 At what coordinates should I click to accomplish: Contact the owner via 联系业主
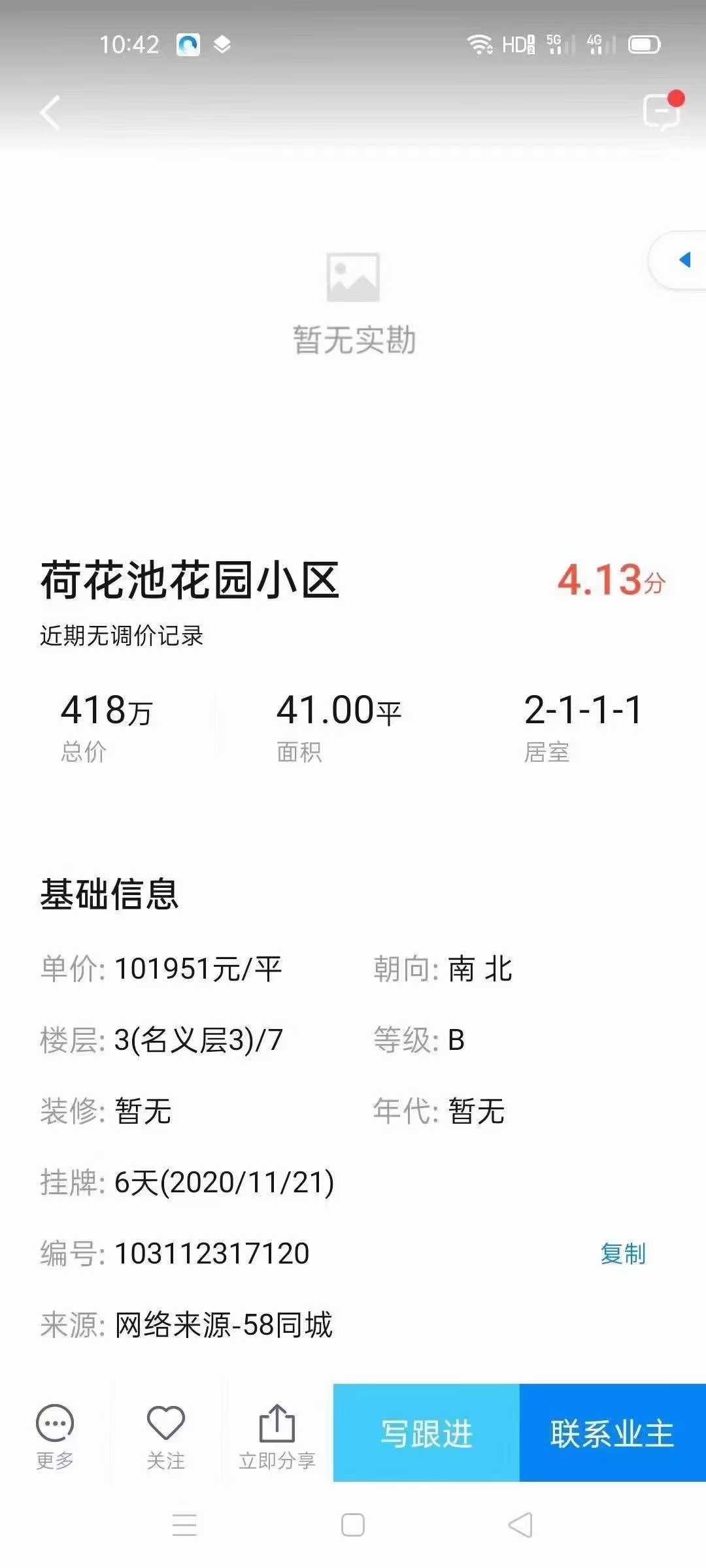tap(613, 1433)
